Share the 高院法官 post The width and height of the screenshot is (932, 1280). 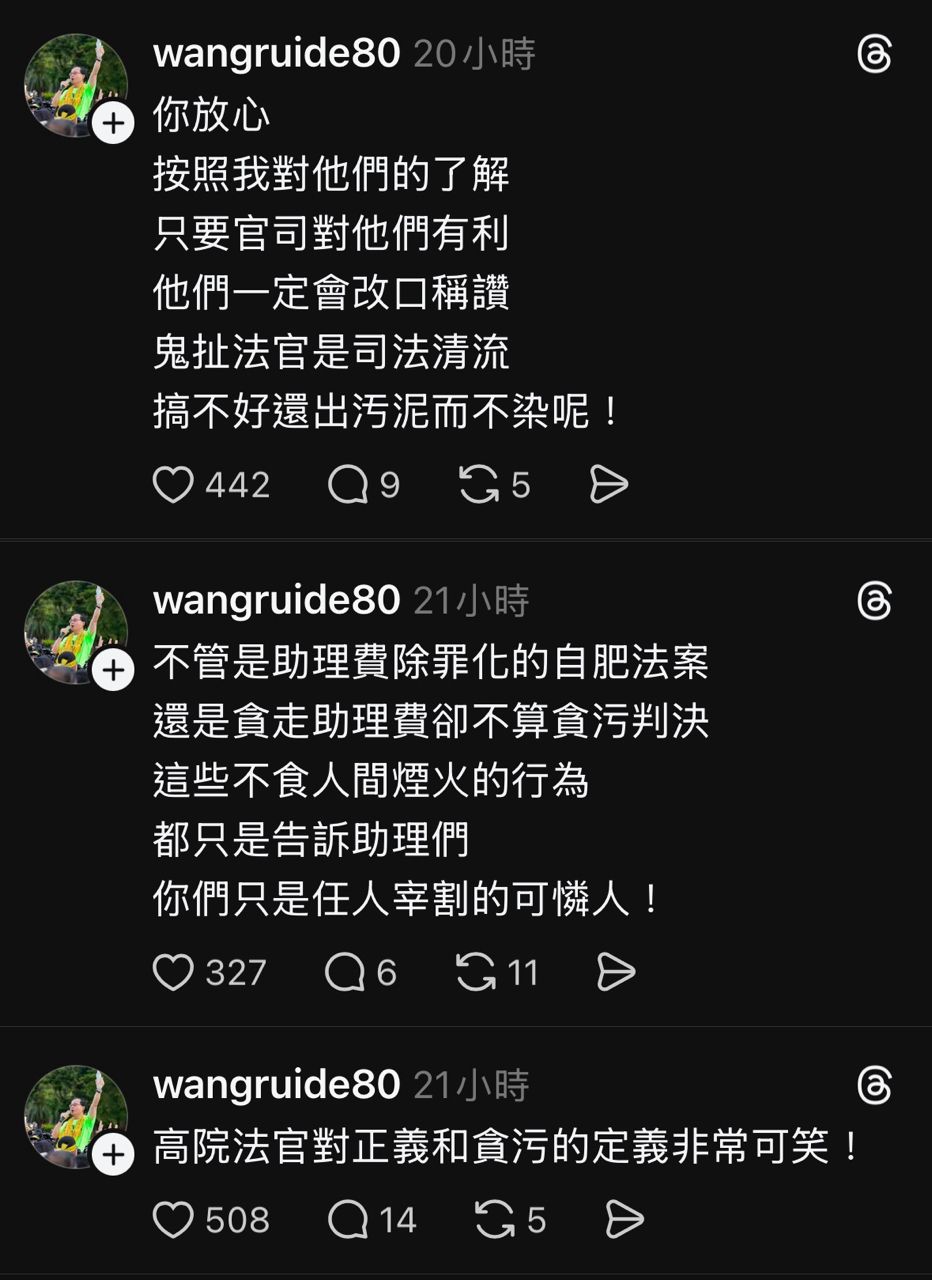coord(625,1220)
